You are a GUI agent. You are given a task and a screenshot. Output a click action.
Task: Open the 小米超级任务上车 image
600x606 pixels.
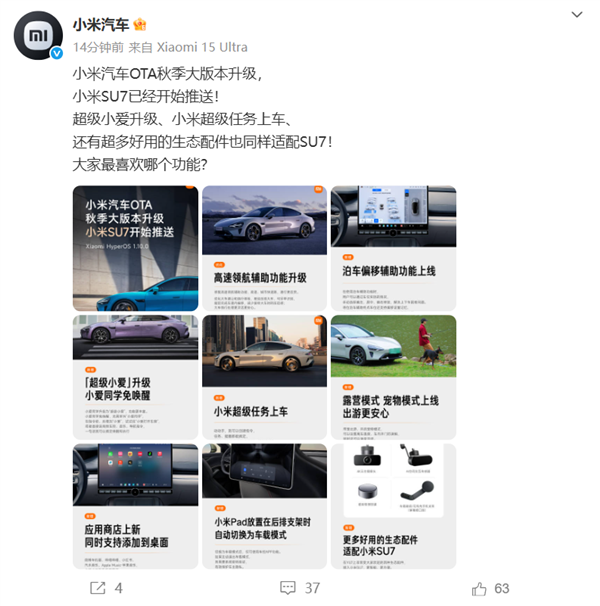point(264,377)
